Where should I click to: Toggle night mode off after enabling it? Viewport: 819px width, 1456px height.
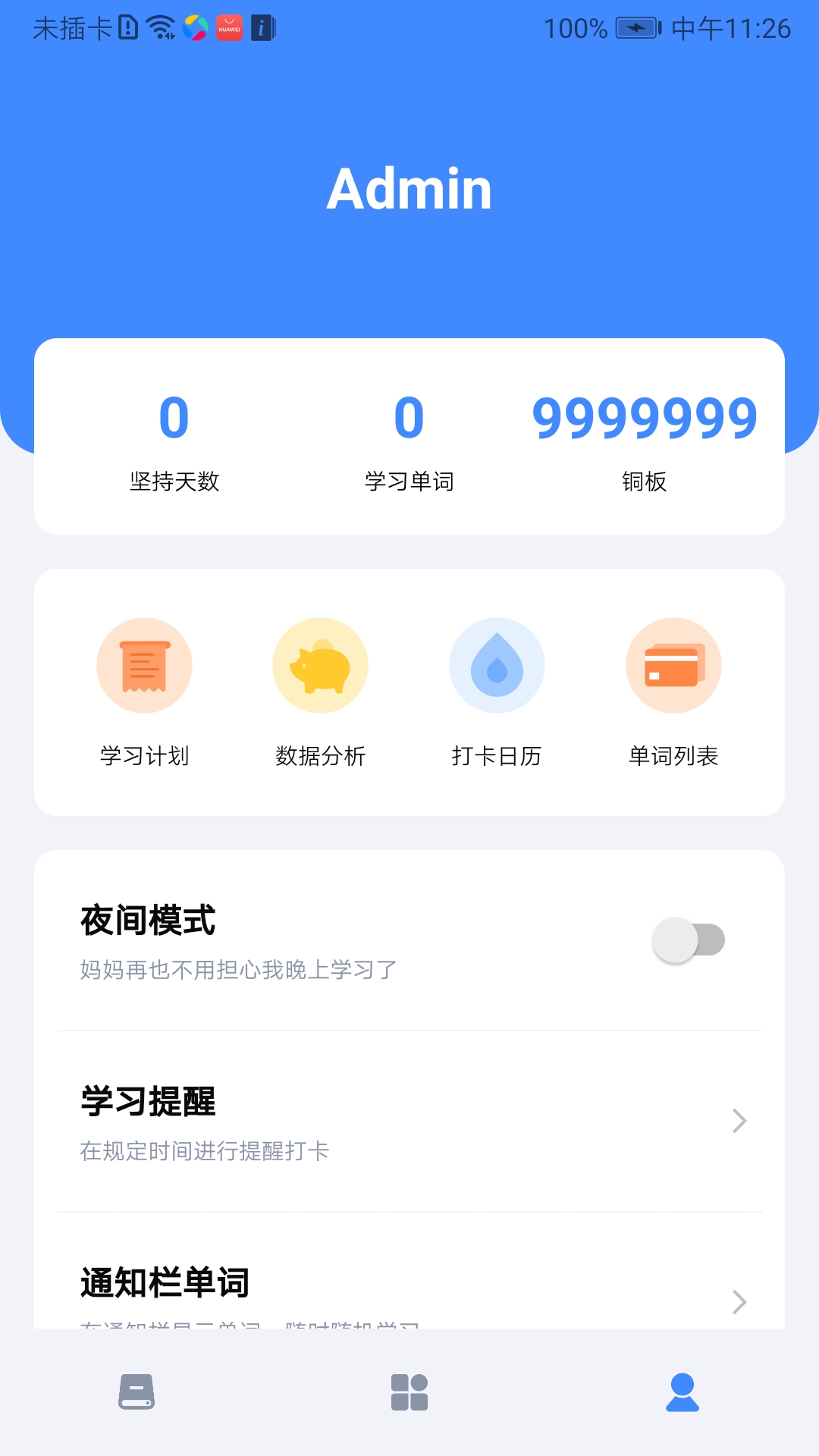click(692, 939)
